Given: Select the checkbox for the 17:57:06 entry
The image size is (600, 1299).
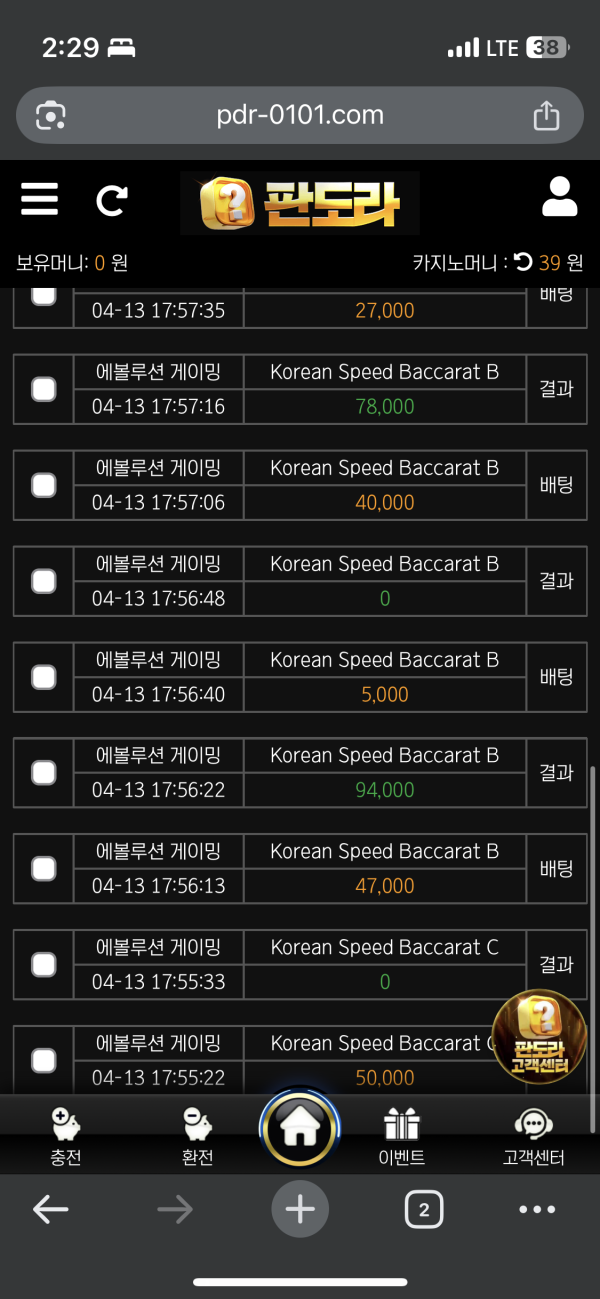Looking at the screenshot, I should click(44, 485).
